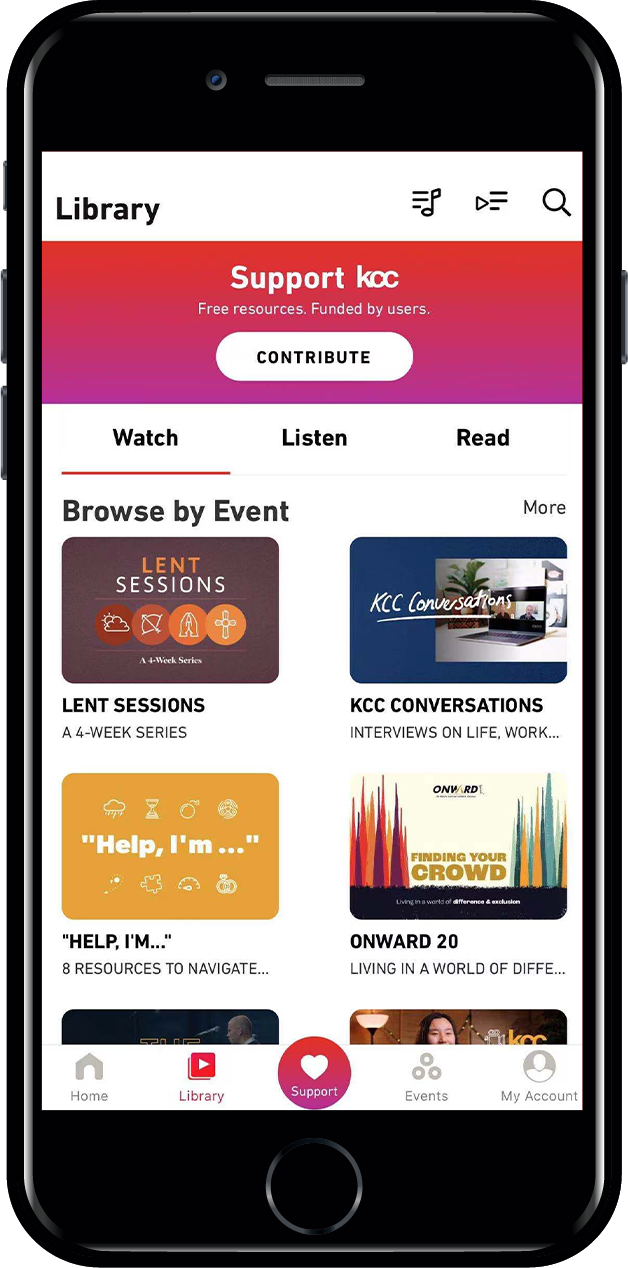The image size is (628, 1268).
Task: Switch to the Listen tab
Action: 314,438
